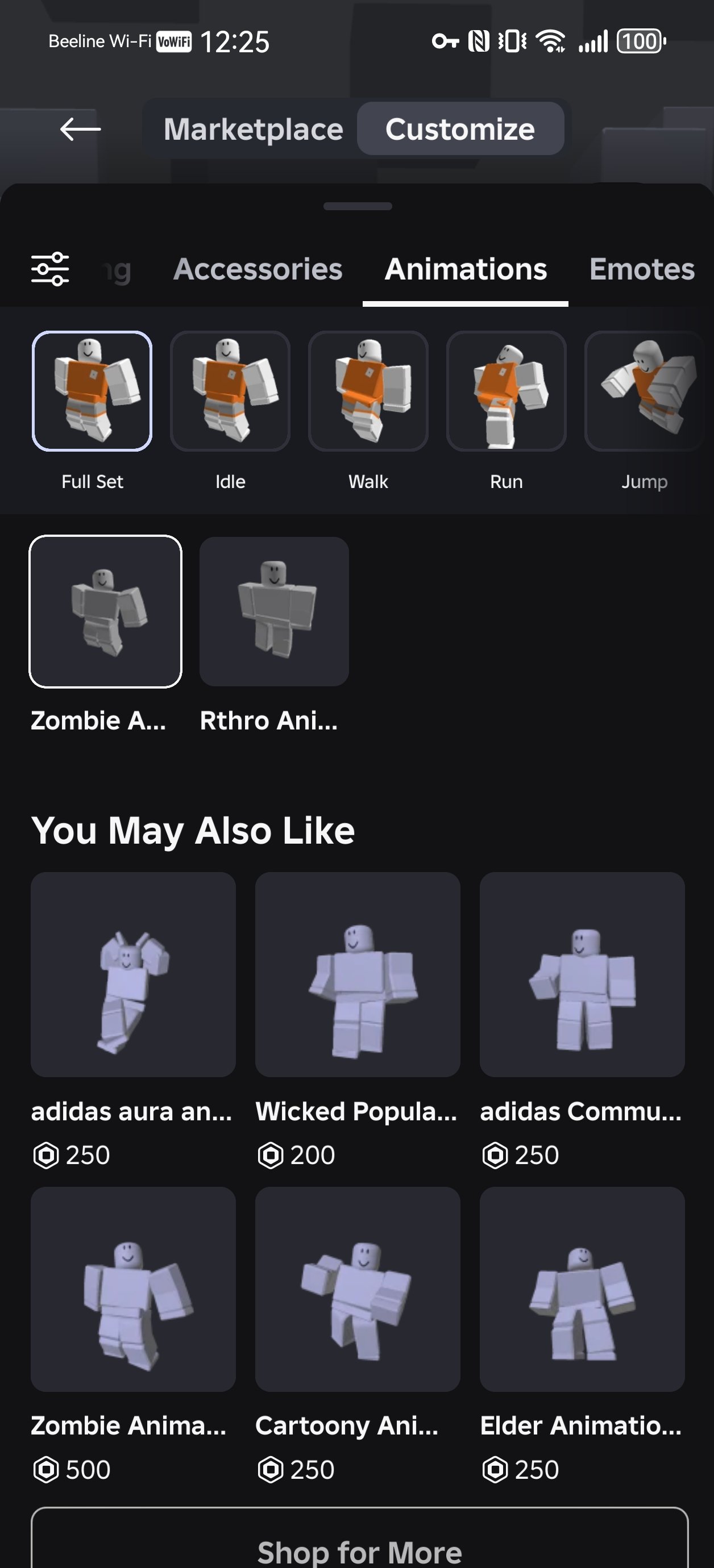Equip the Rthro Ani... animation pack

[x=274, y=635]
